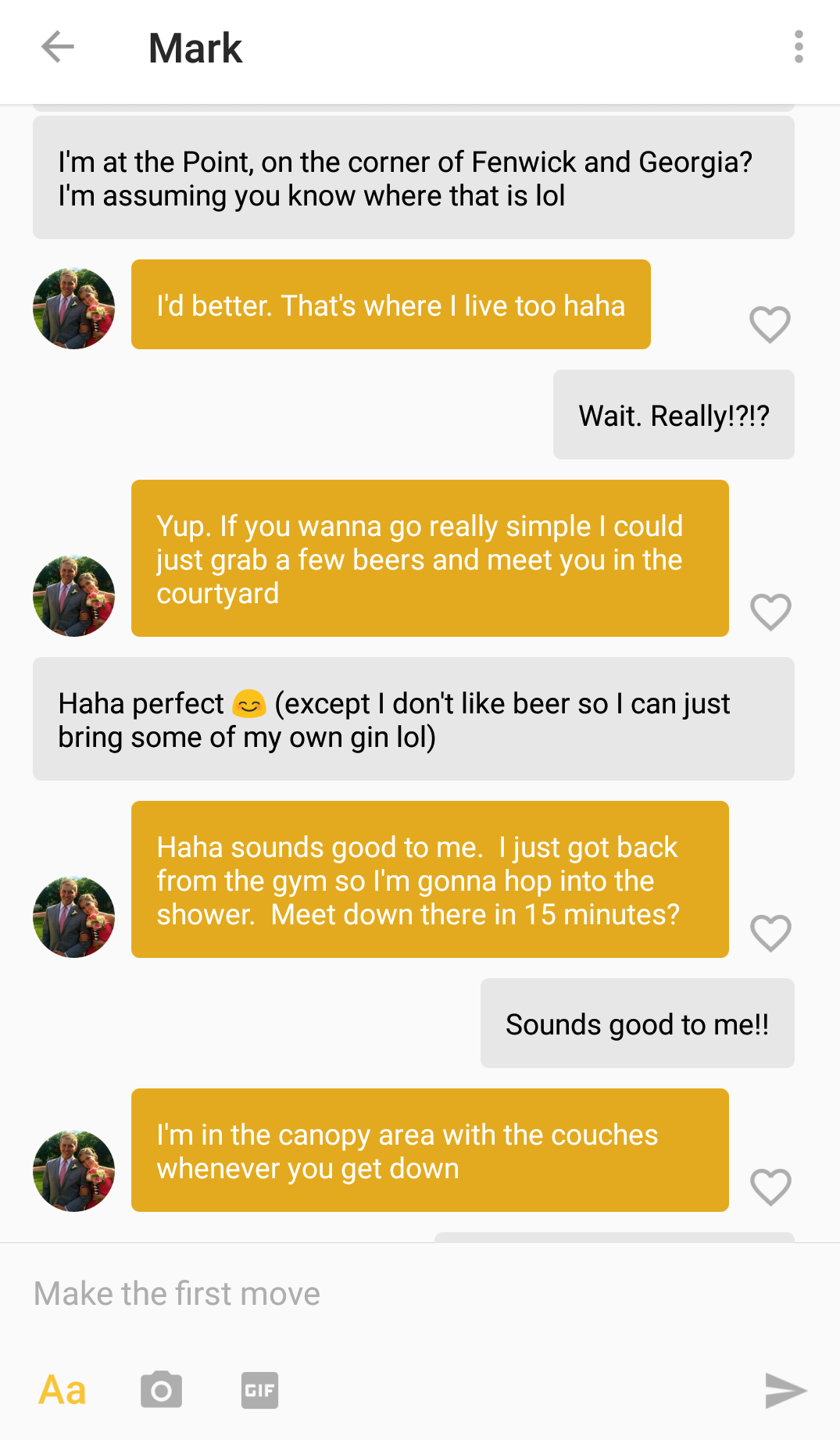This screenshot has height=1440, width=840.
Task: Open Mark's profile photo beside the courtyard message
Action: pyautogui.click(x=74, y=596)
